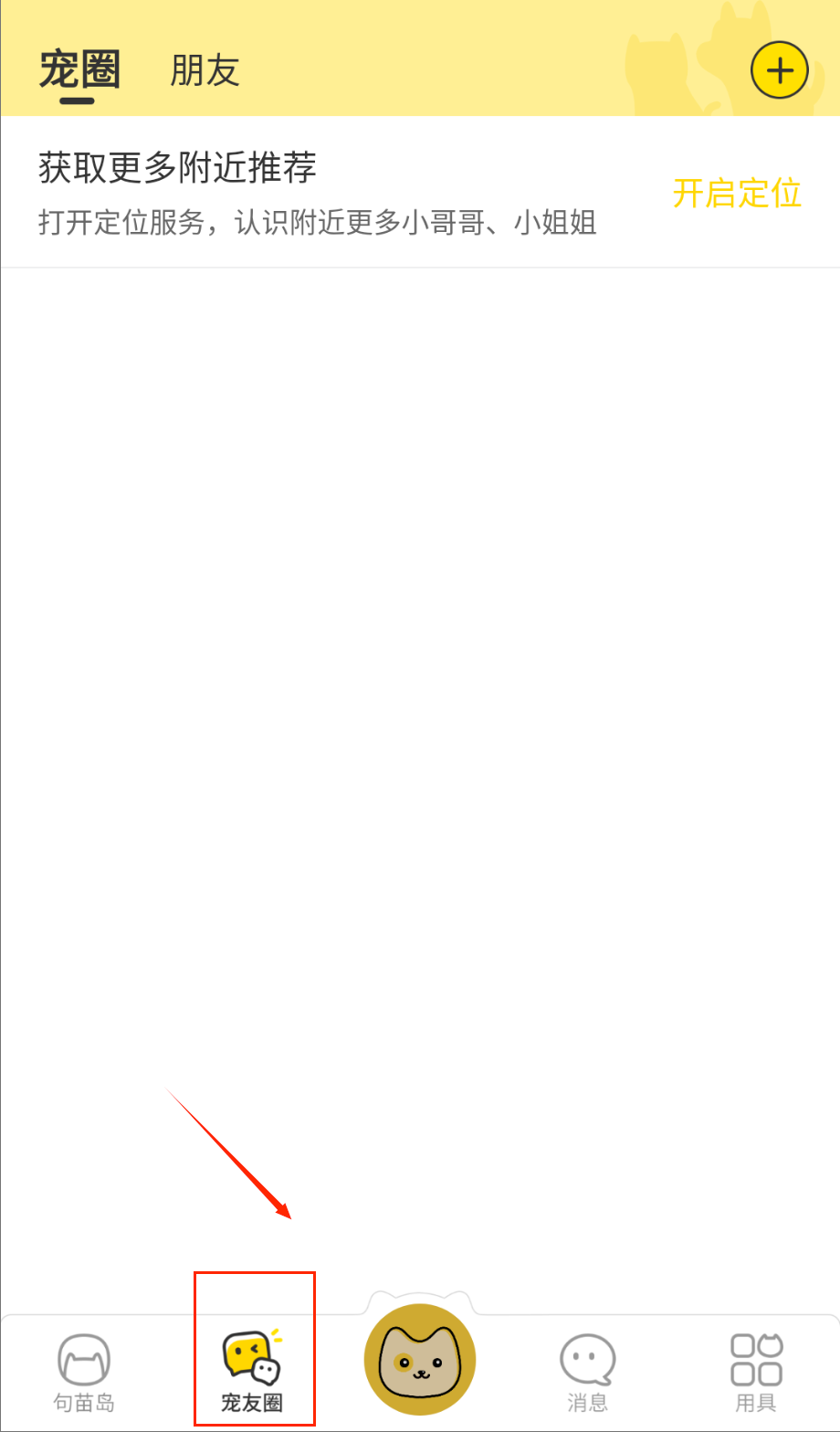840x1432 pixels.
Task: Go to the 消息 tab
Action: (587, 1372)
